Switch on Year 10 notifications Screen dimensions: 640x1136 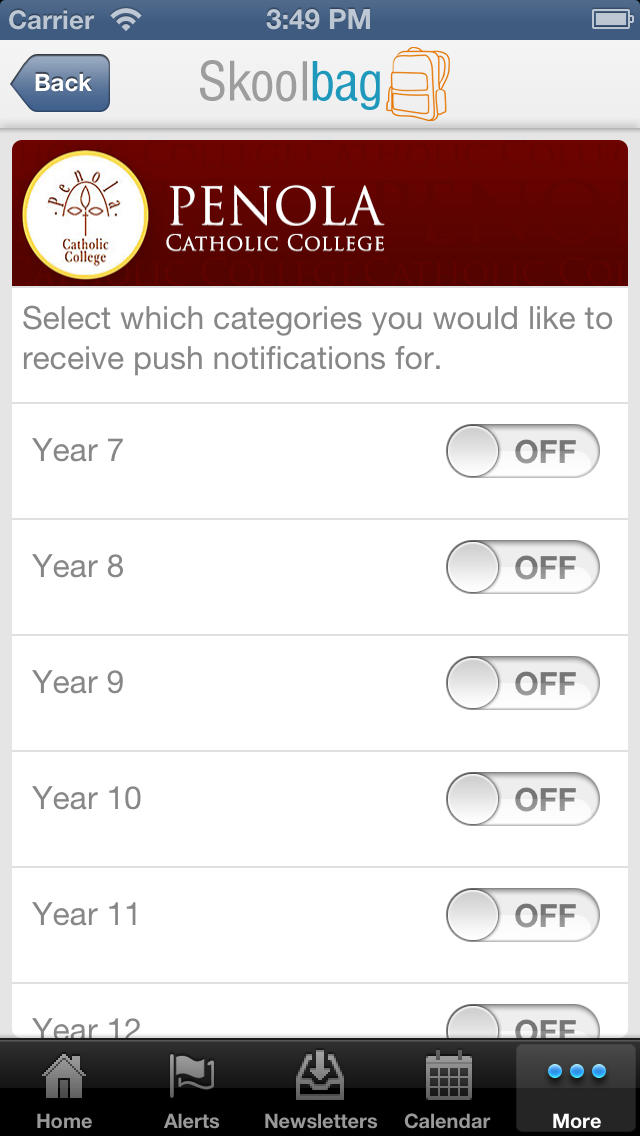pos(523,798)
